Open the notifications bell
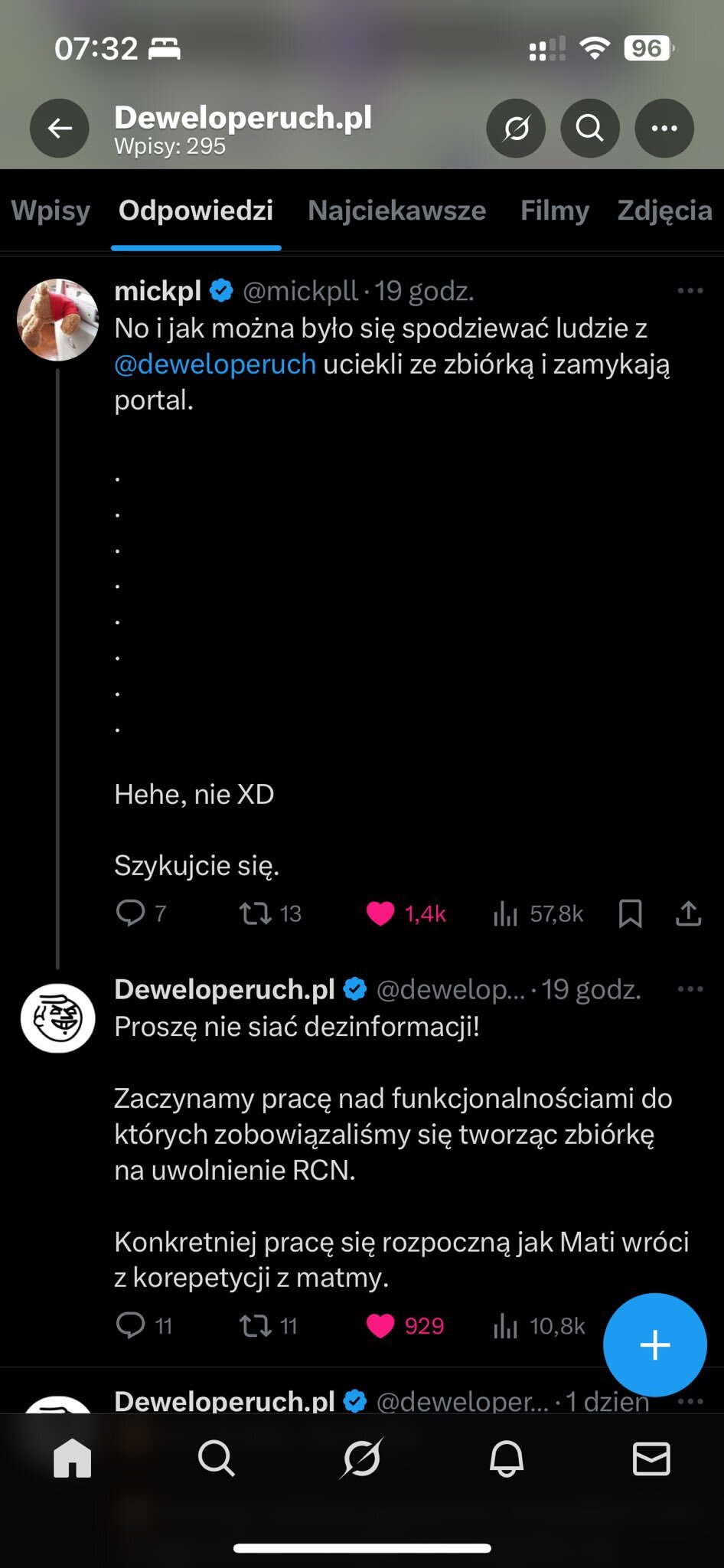This screenshot has width=724, height=1568. (x=507, y=1459)
